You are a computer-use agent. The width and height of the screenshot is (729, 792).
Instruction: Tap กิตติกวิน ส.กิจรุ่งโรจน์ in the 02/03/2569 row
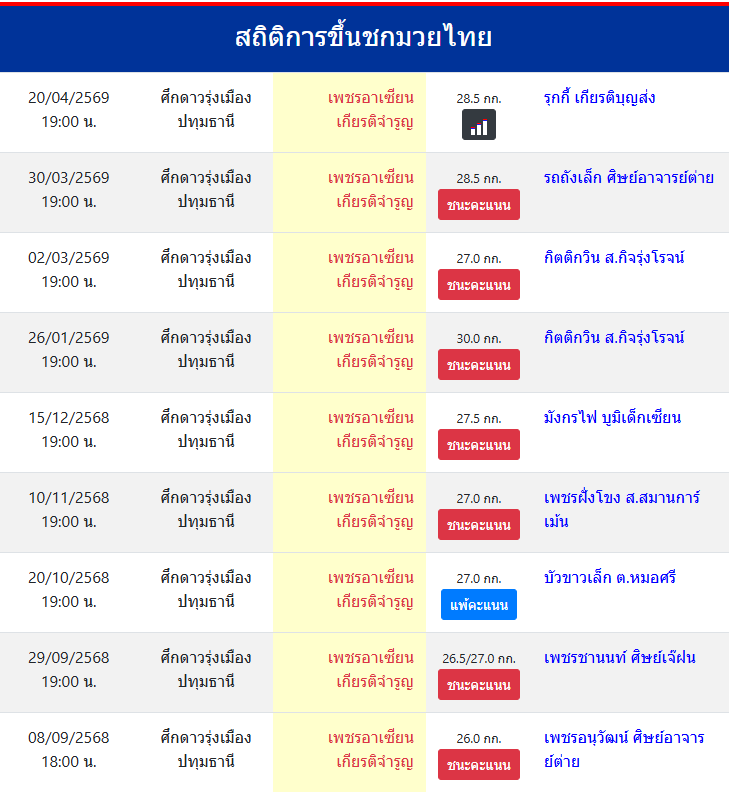pyautogui.click(x=614, y=258)
